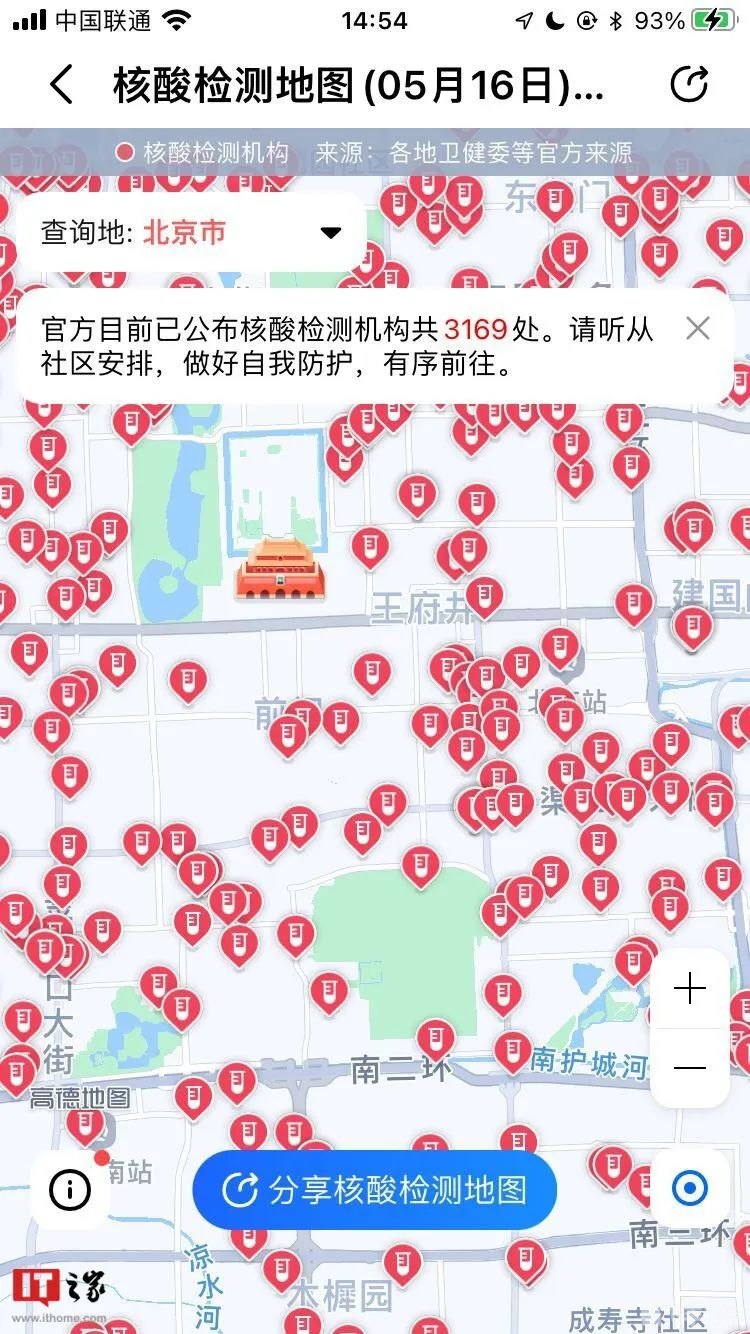This screenshot has width=750, height=1334.
Task: Zoom in using the plus control
Action: [689, 989]
